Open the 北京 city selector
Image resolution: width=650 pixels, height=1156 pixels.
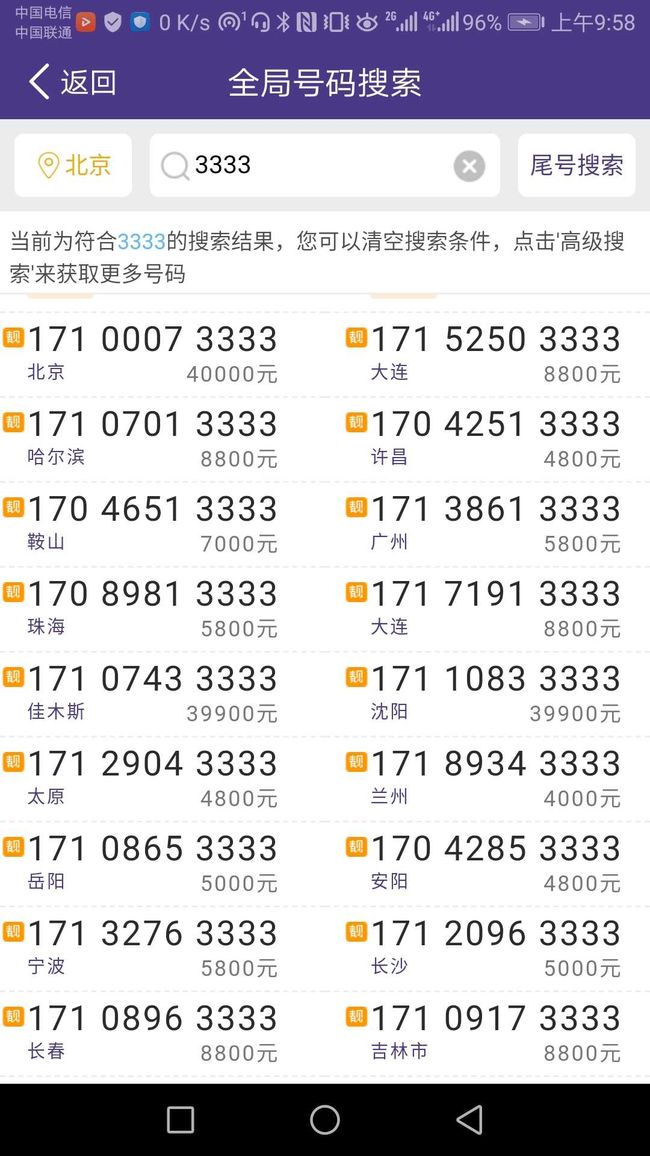click(73, 165)
